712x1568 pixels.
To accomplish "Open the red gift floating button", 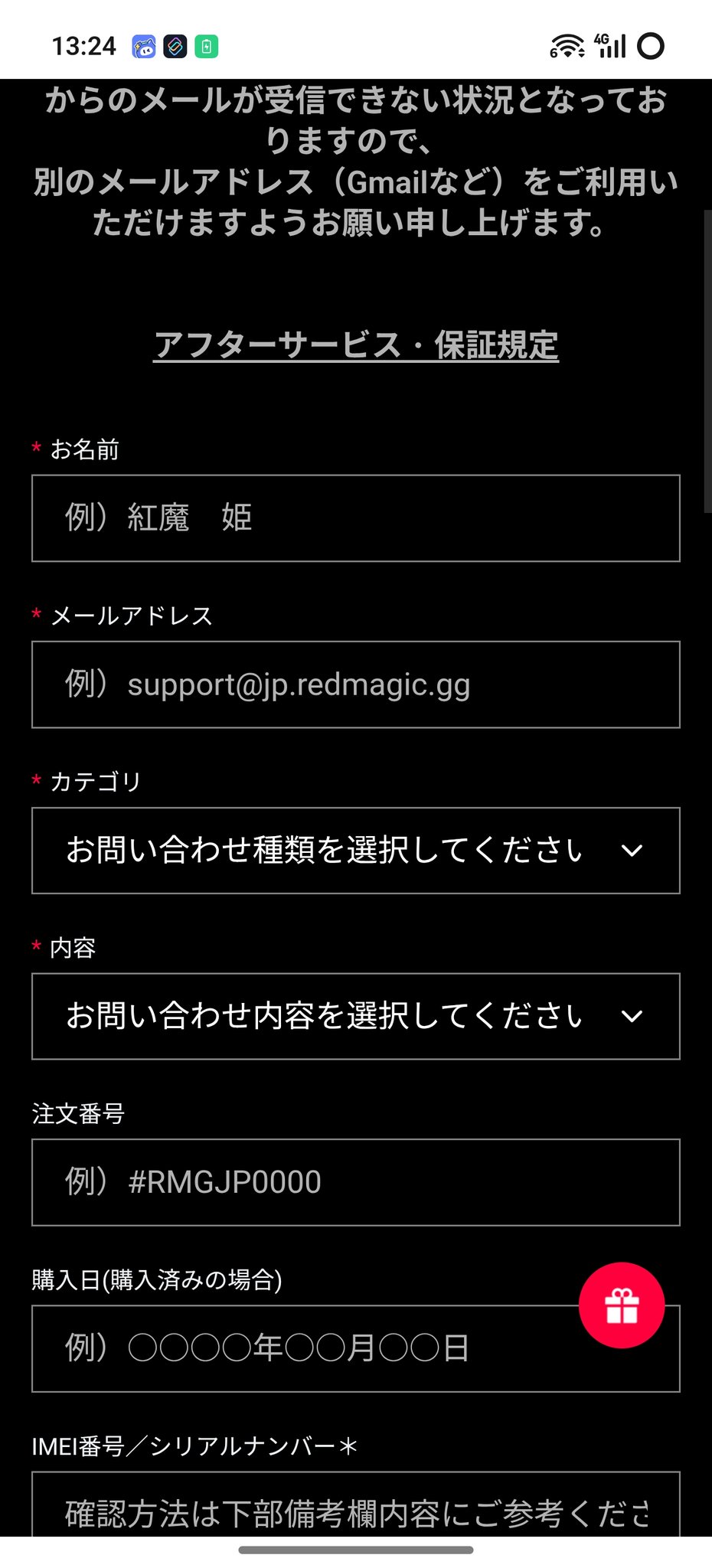I will point(622,1305).
